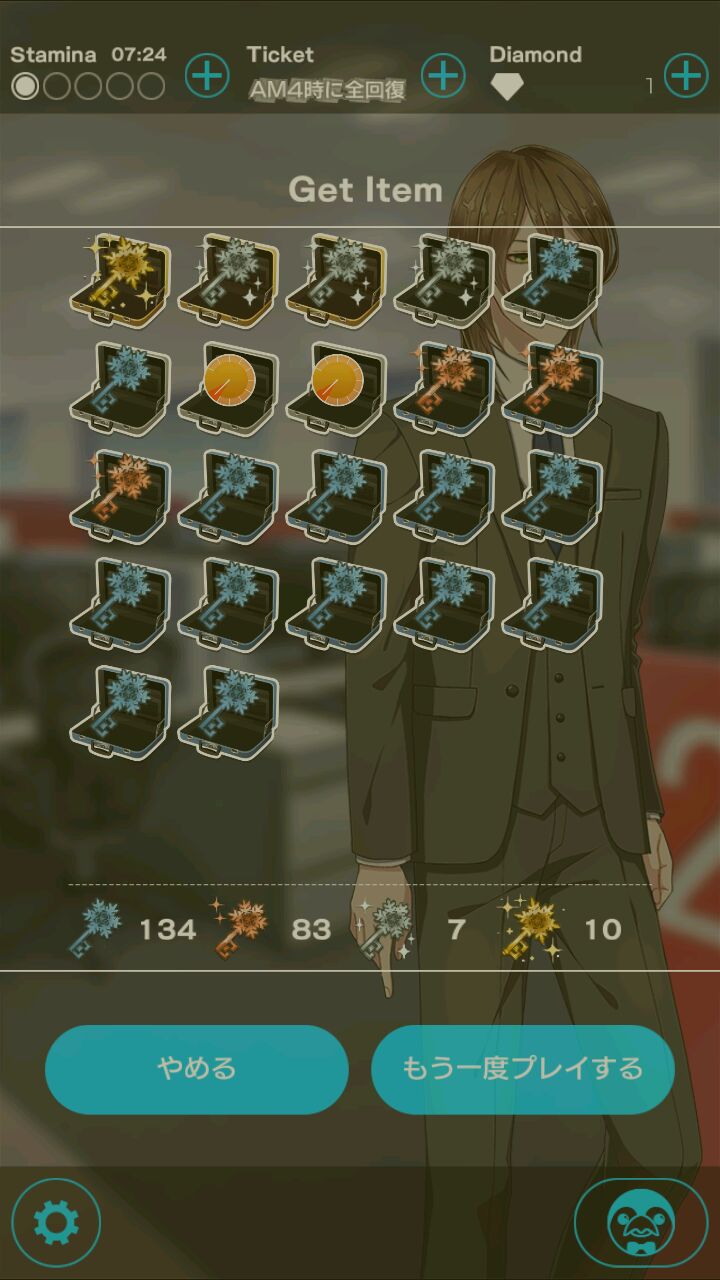This screenshot has height=1280, width=720.
Task: Open the settings gear
Action: [56, 1222]
